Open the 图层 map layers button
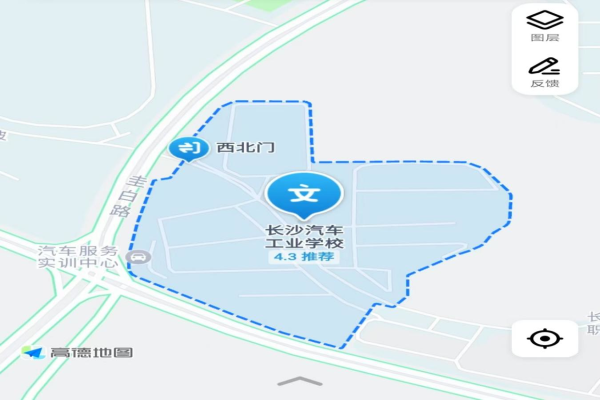Viewport: 600px width, 400px height. (x=544, y=24)
